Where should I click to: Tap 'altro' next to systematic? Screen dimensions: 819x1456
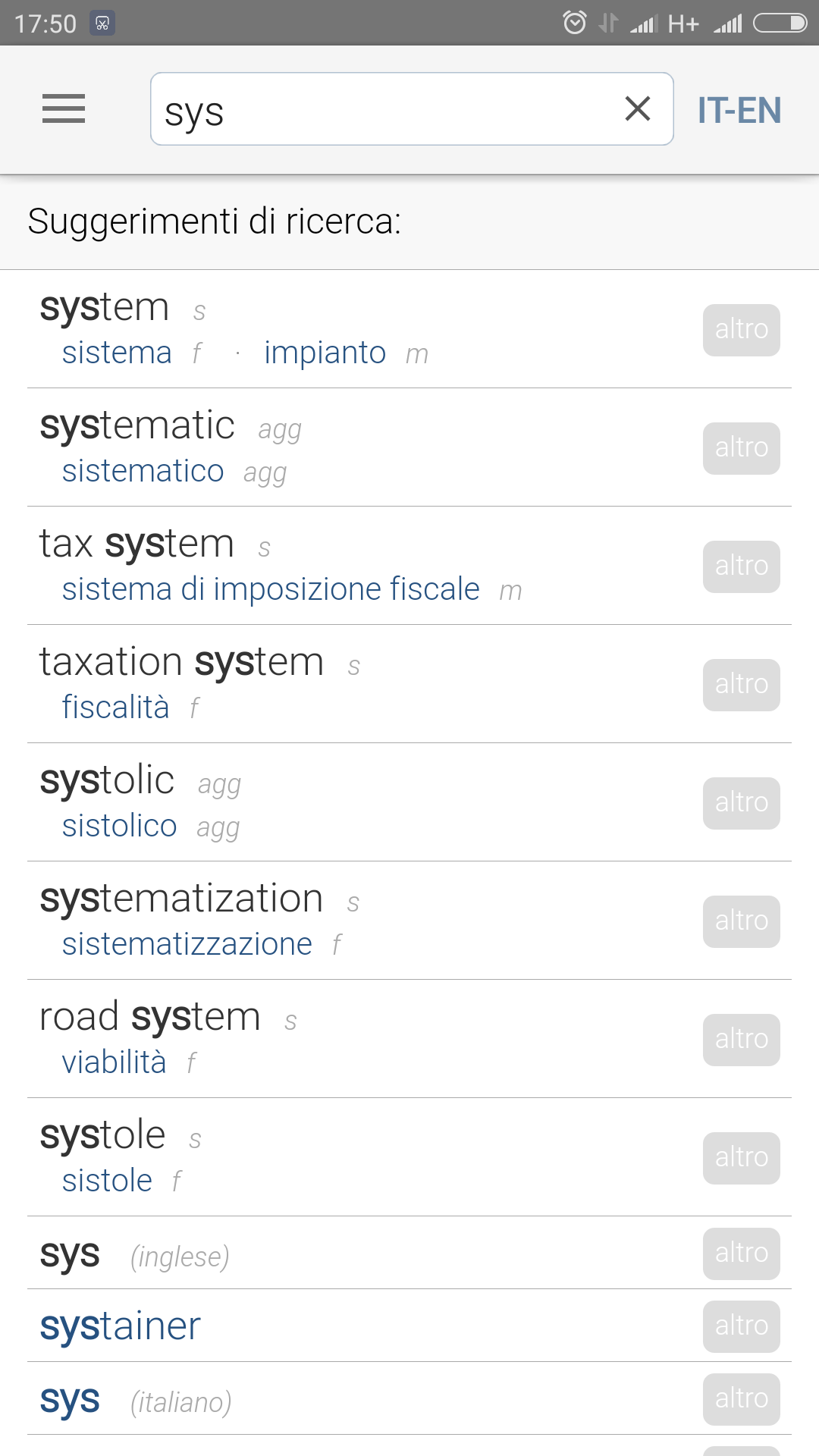(742, 448)
